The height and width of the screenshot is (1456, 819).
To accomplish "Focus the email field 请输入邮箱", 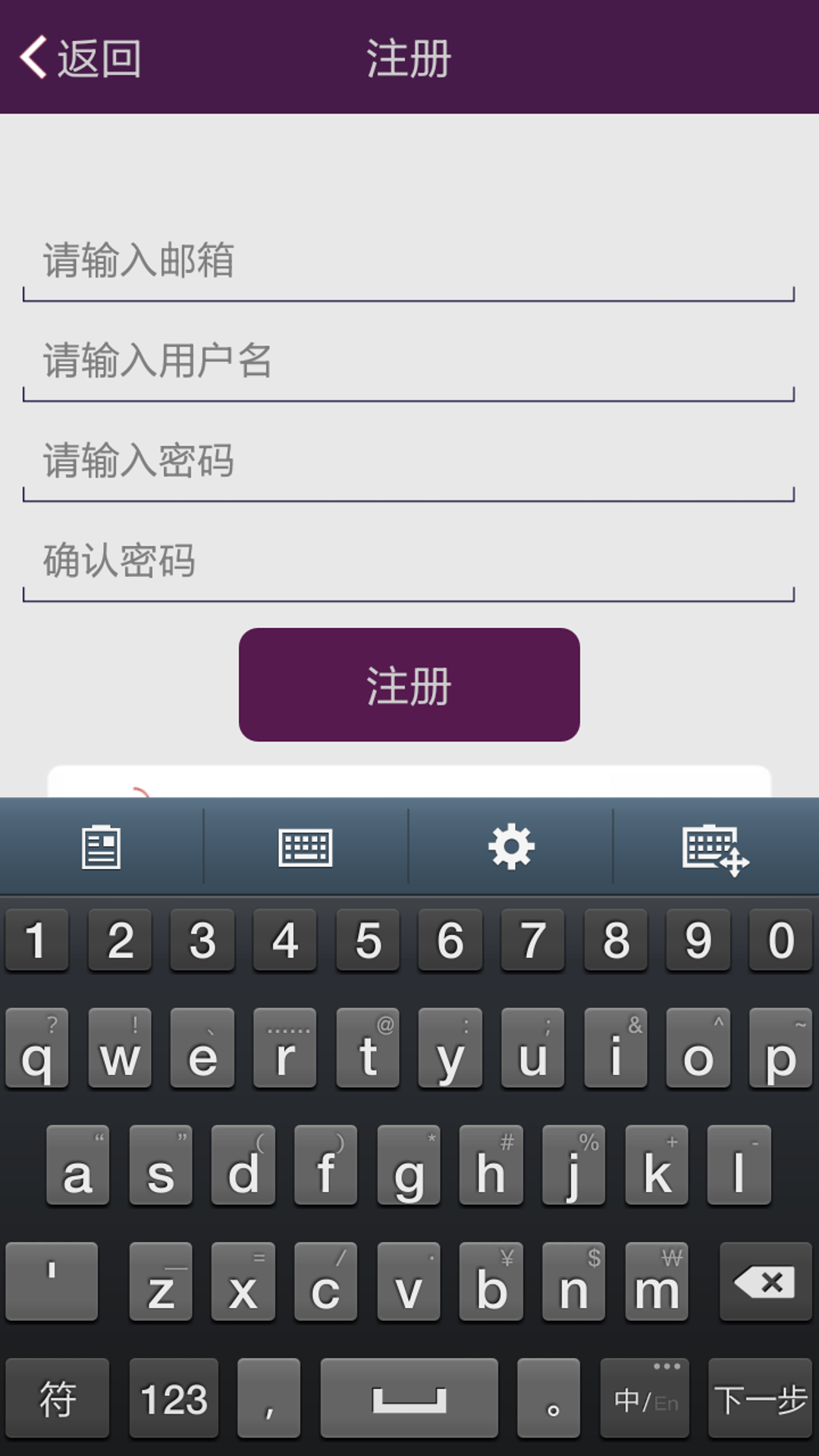I will [x=409, y=262].
